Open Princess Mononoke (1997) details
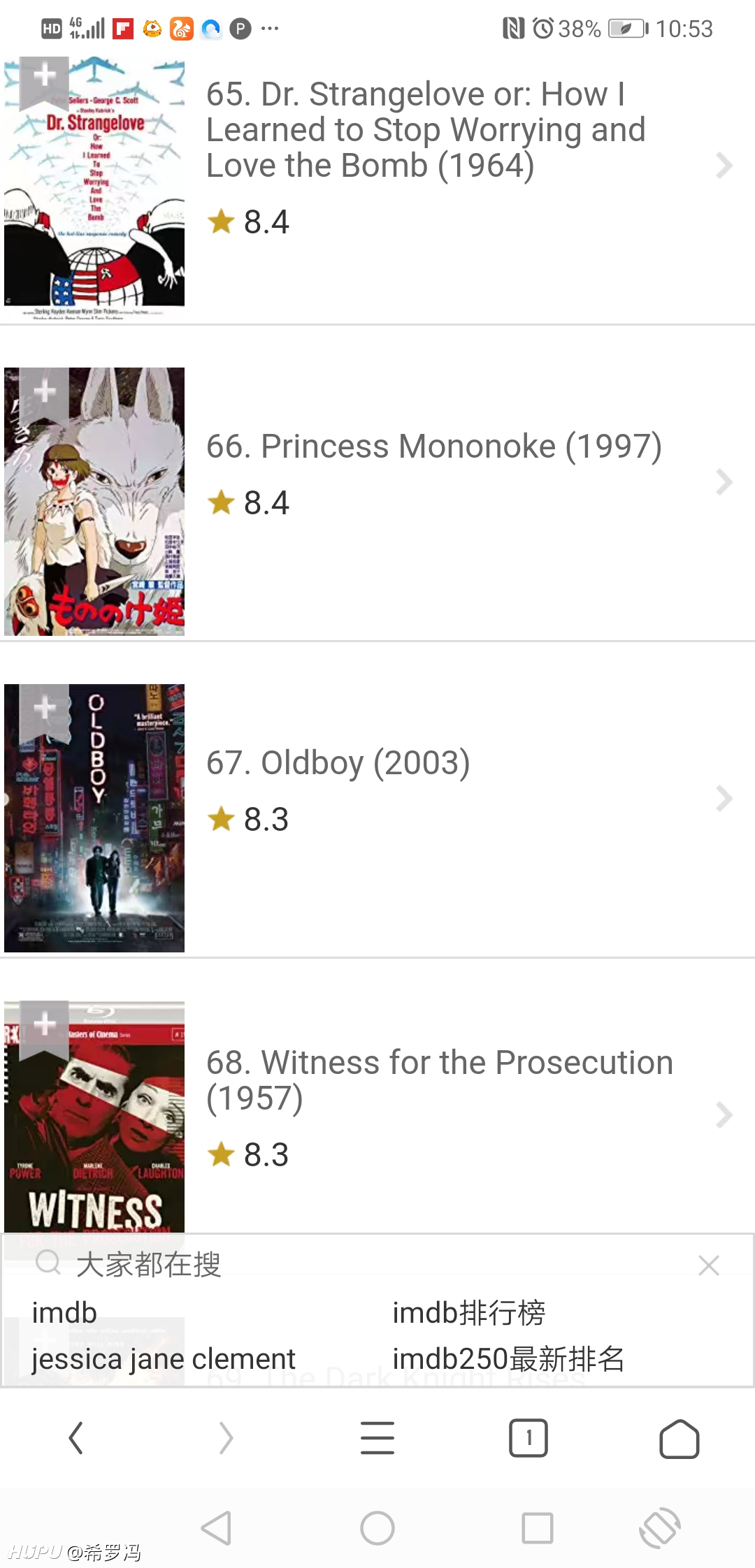The width and height of the screenshot is (755, 1568). click(377, 484)
